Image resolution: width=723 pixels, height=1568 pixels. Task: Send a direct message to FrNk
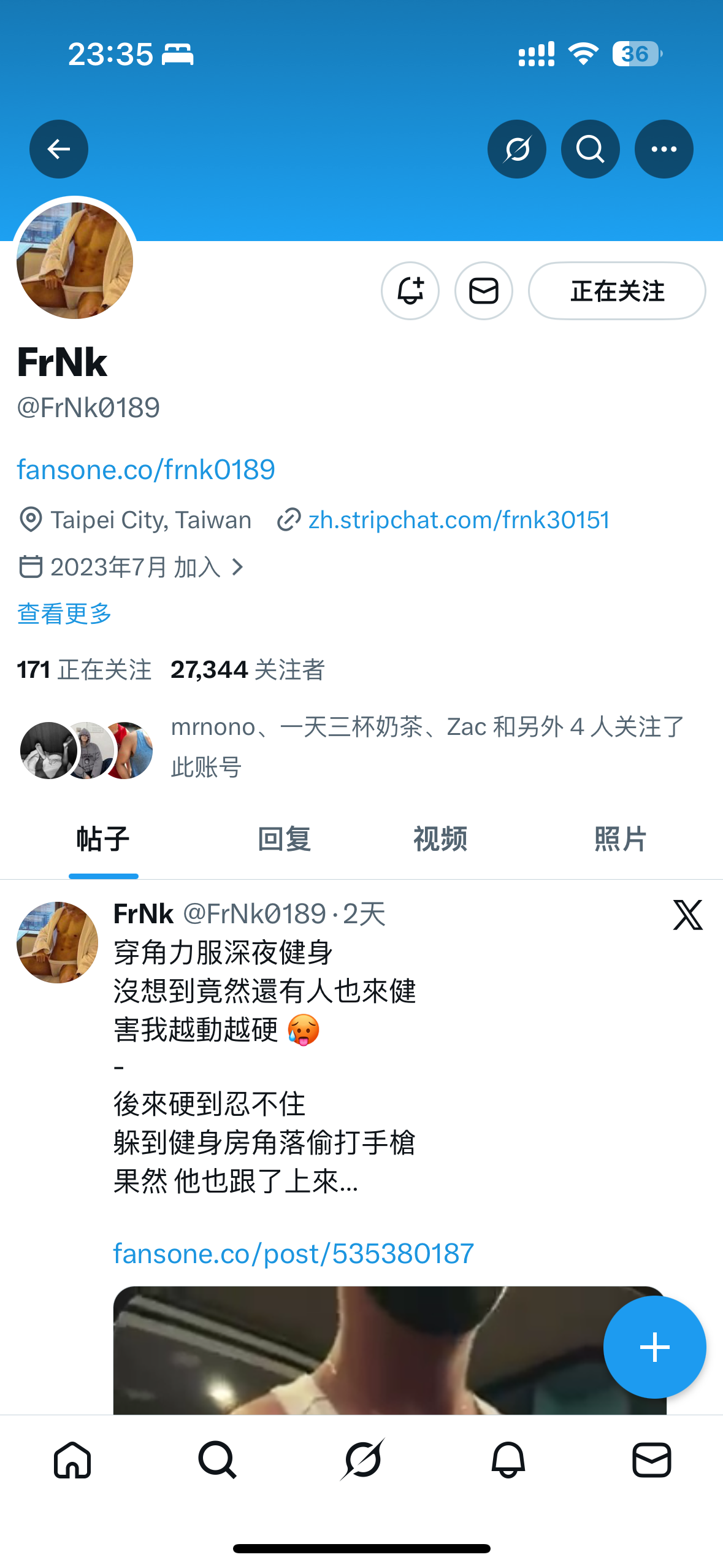click(x=484, y=291)
